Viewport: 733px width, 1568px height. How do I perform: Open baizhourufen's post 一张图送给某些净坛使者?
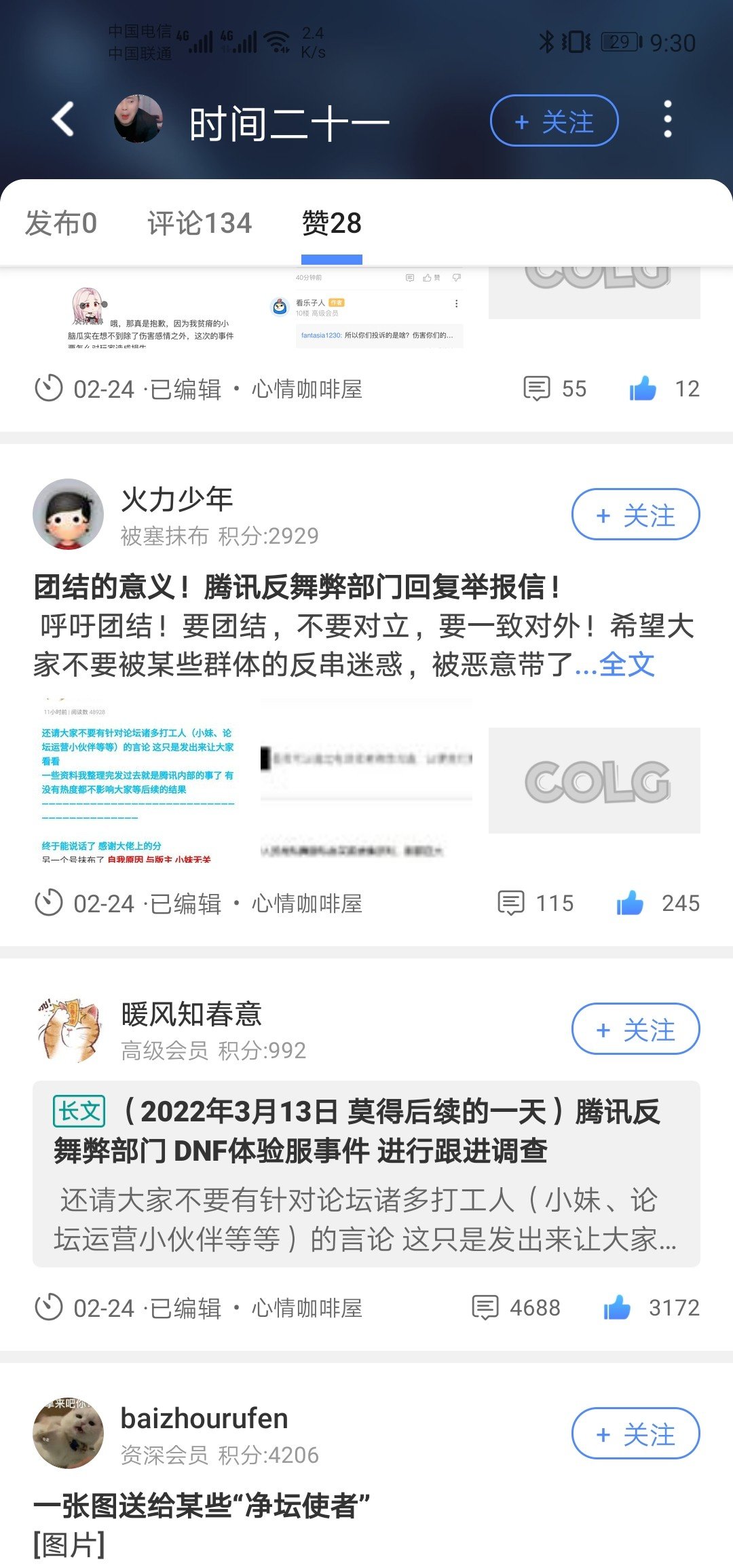pyautogui.click(x=202, y=1506)
